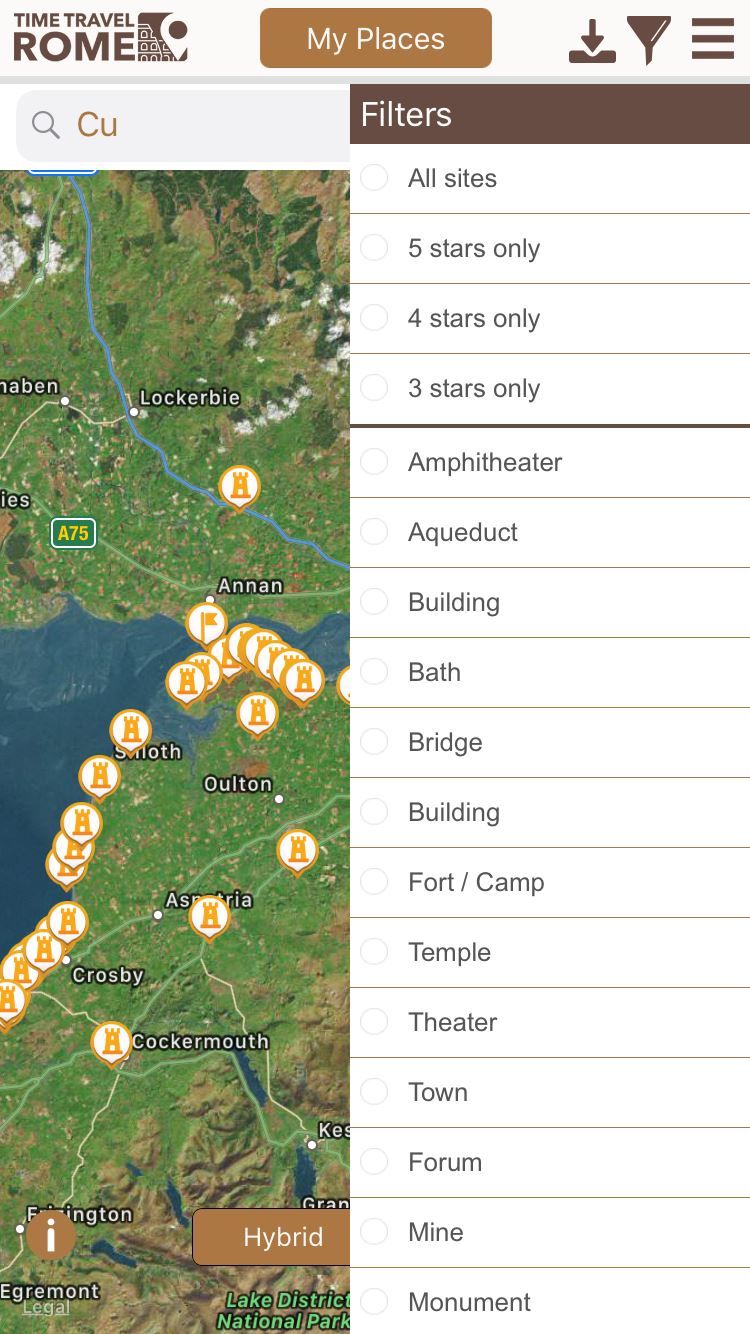Viewport: 750px width, 1334px height.
Task: Filter by 5 stars only
Action: (x=550, y=248)
